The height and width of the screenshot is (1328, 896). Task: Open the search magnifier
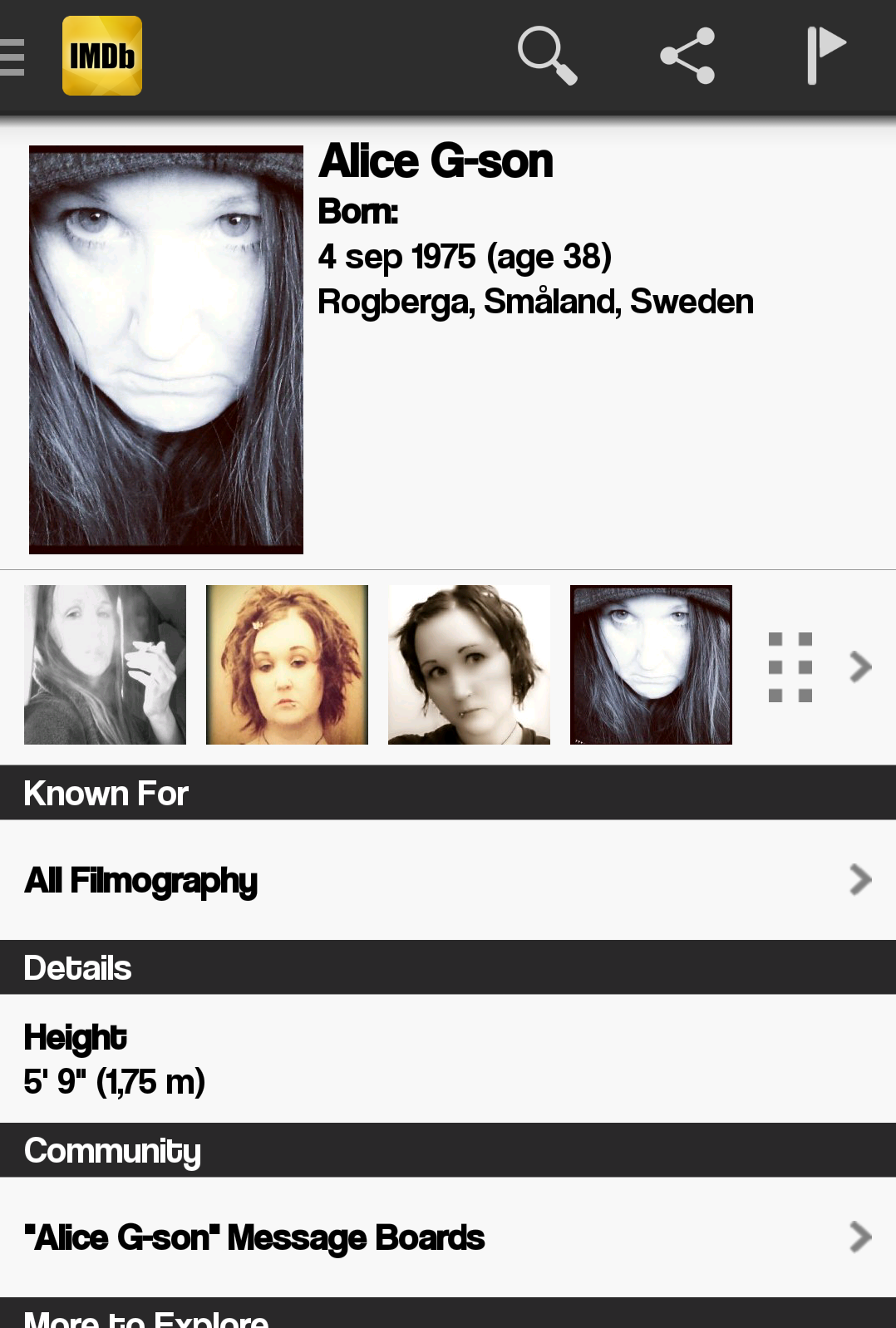tap(547, 56)
